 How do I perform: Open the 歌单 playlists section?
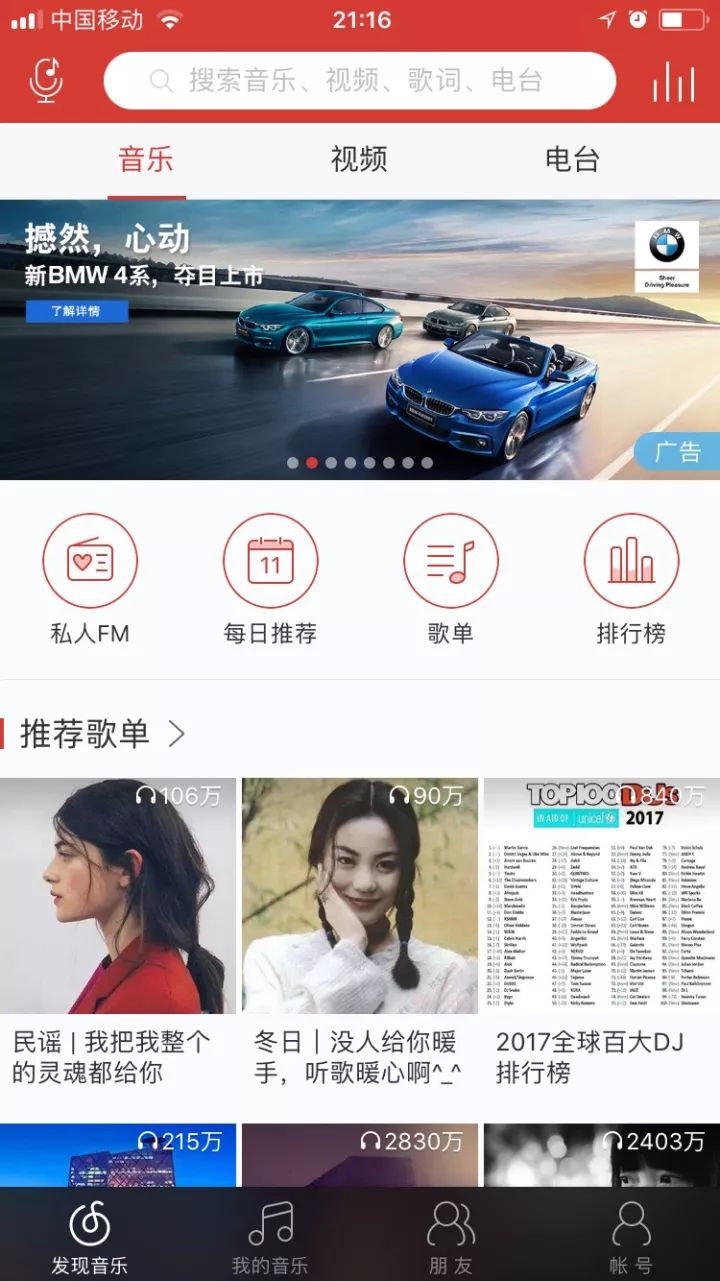pyautogui.click(x=450, y=580)
